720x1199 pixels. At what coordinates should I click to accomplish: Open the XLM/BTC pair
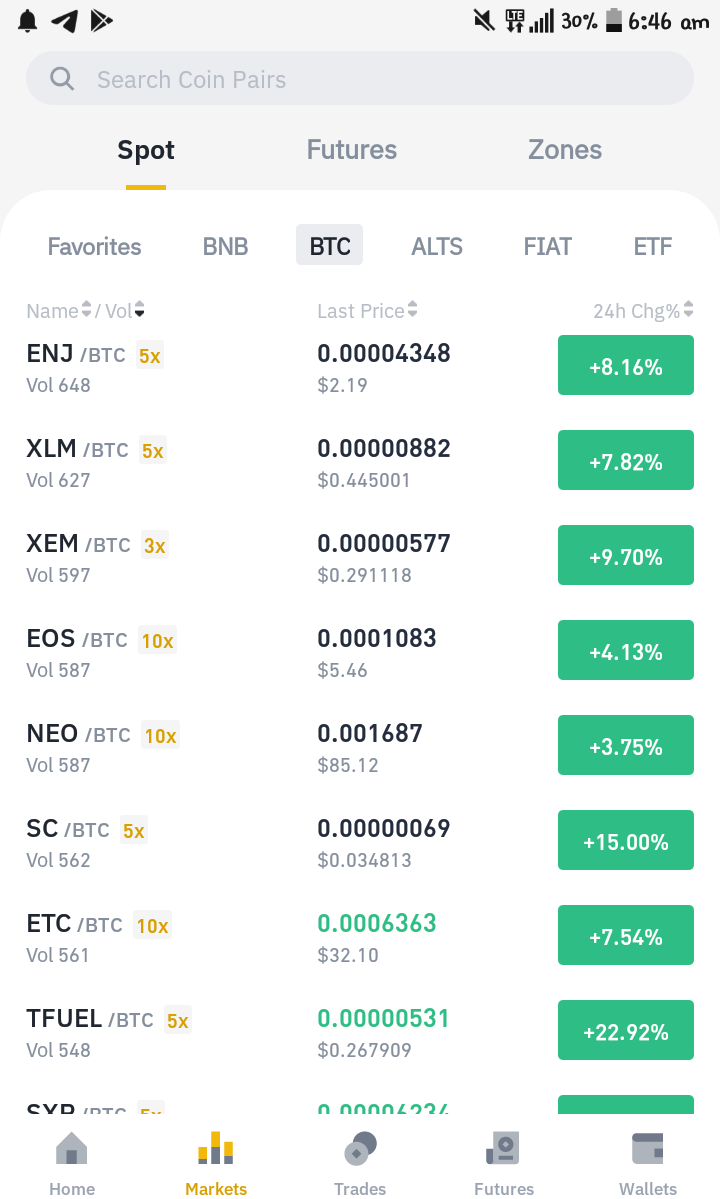(x=360, y=461)
